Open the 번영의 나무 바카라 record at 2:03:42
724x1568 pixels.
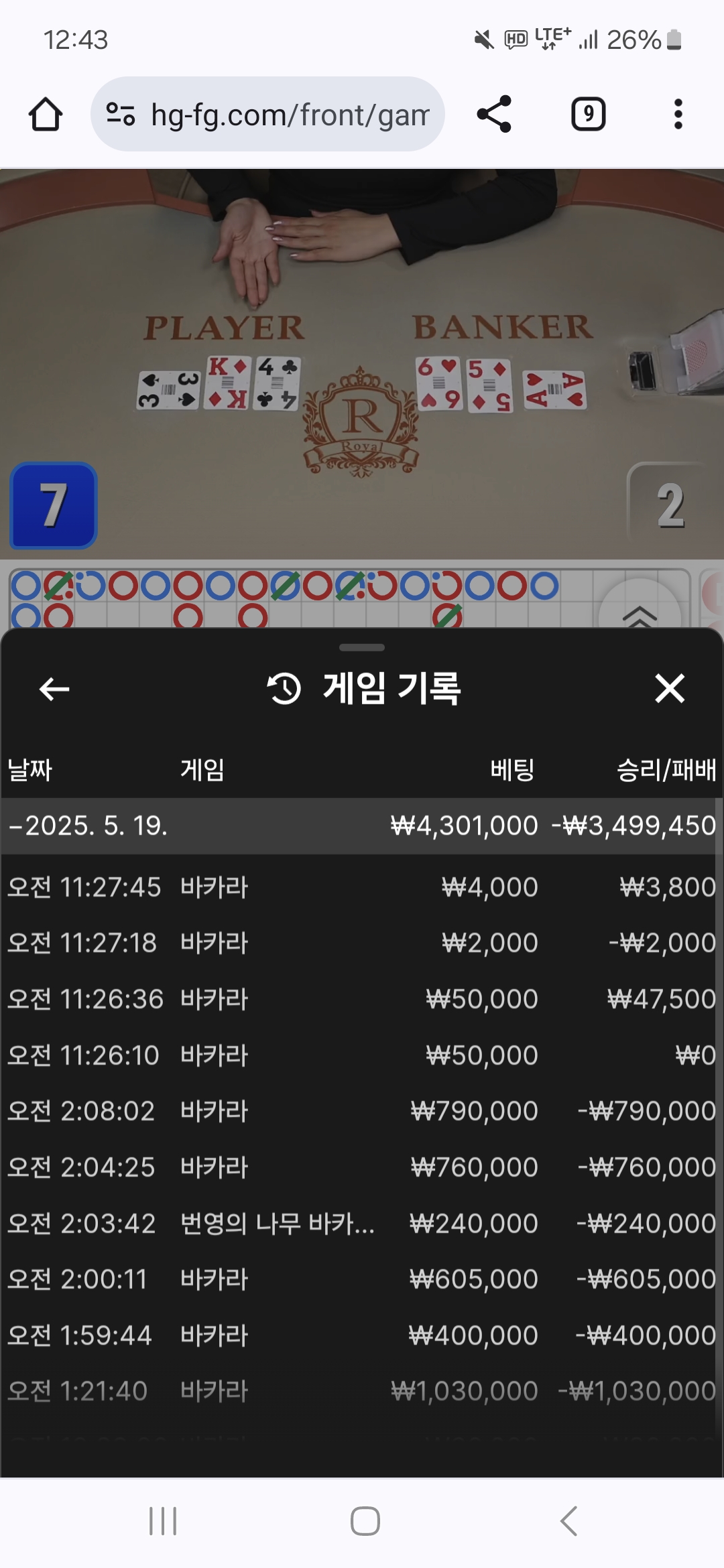(x=361, y=1224)
